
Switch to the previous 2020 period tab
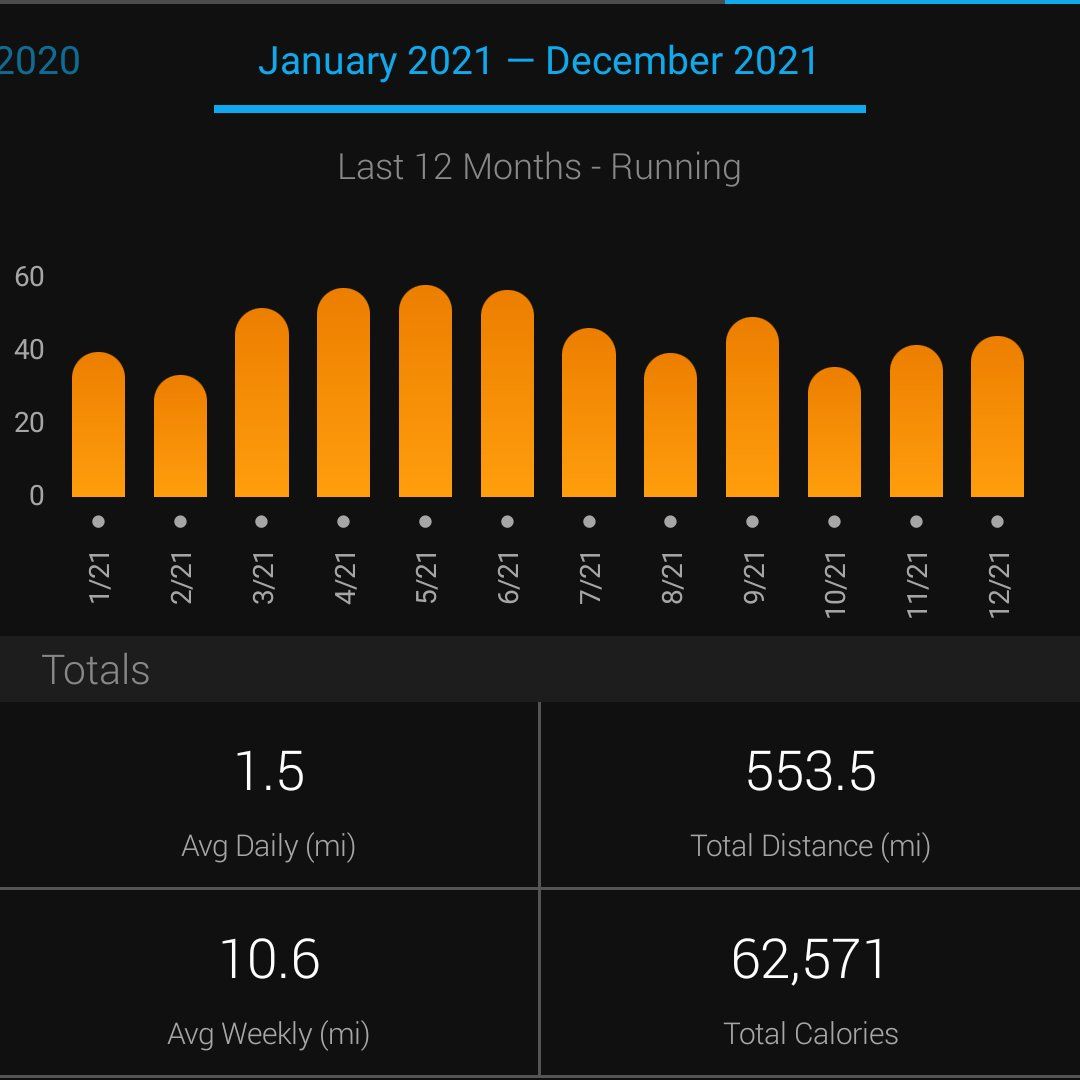(x=38, y=62)
